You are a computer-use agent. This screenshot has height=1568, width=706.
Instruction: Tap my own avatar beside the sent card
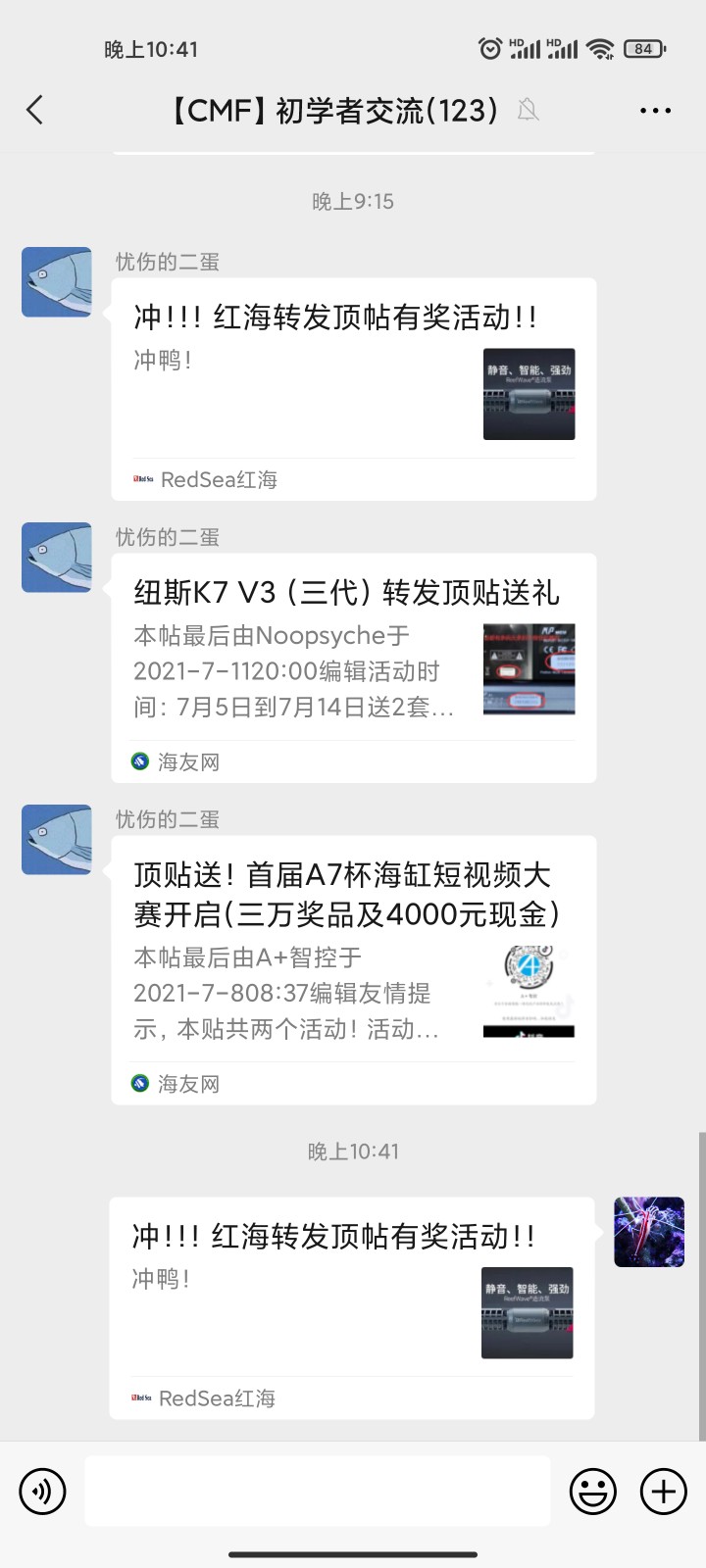[x=649, y=1232]
